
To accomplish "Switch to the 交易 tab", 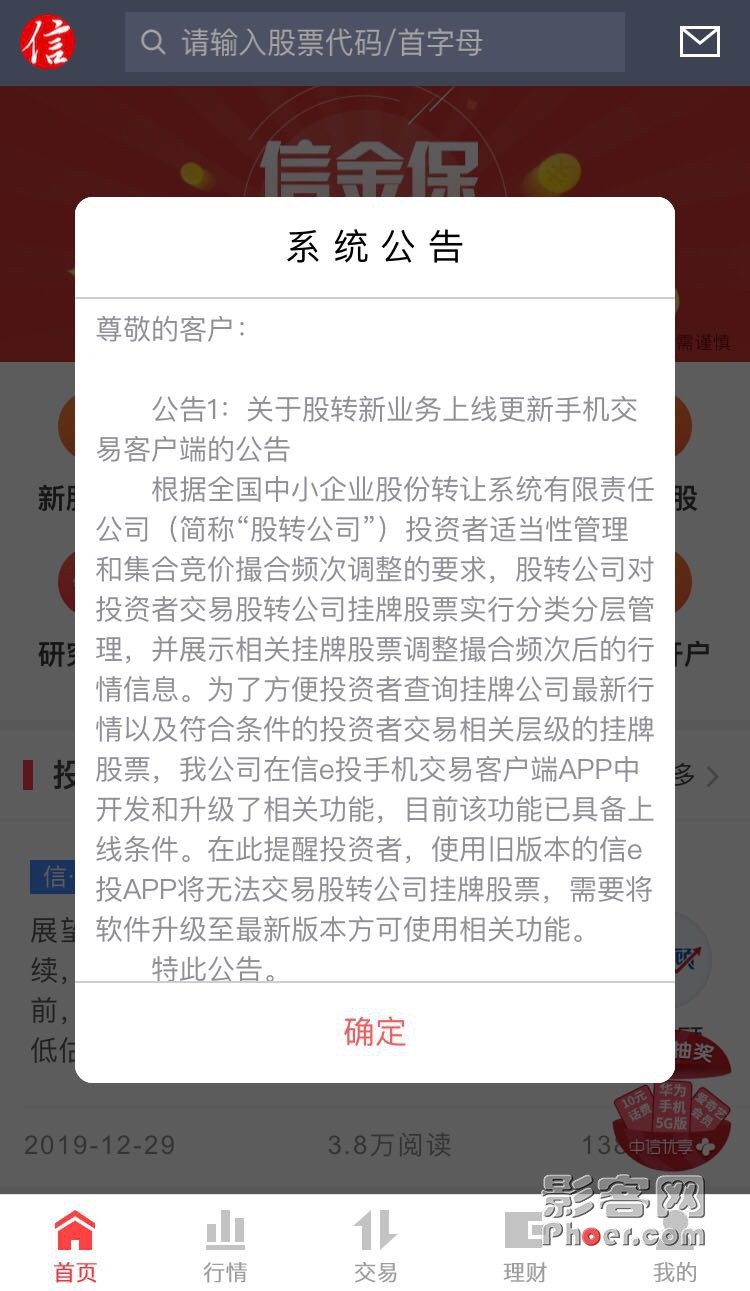I will [x=375, y=1245].
